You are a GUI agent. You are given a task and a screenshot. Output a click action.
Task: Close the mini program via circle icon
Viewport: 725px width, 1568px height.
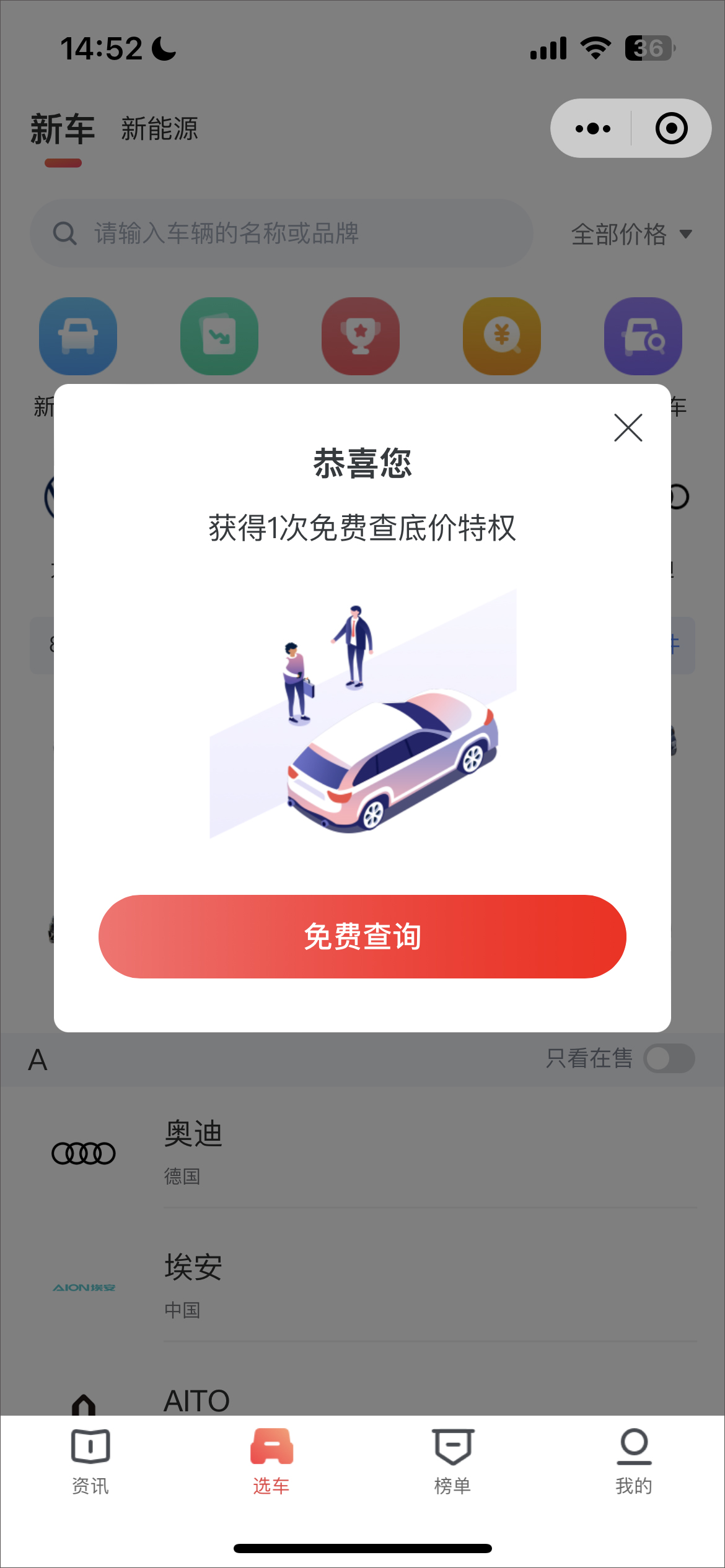click(x=671, y=128)
